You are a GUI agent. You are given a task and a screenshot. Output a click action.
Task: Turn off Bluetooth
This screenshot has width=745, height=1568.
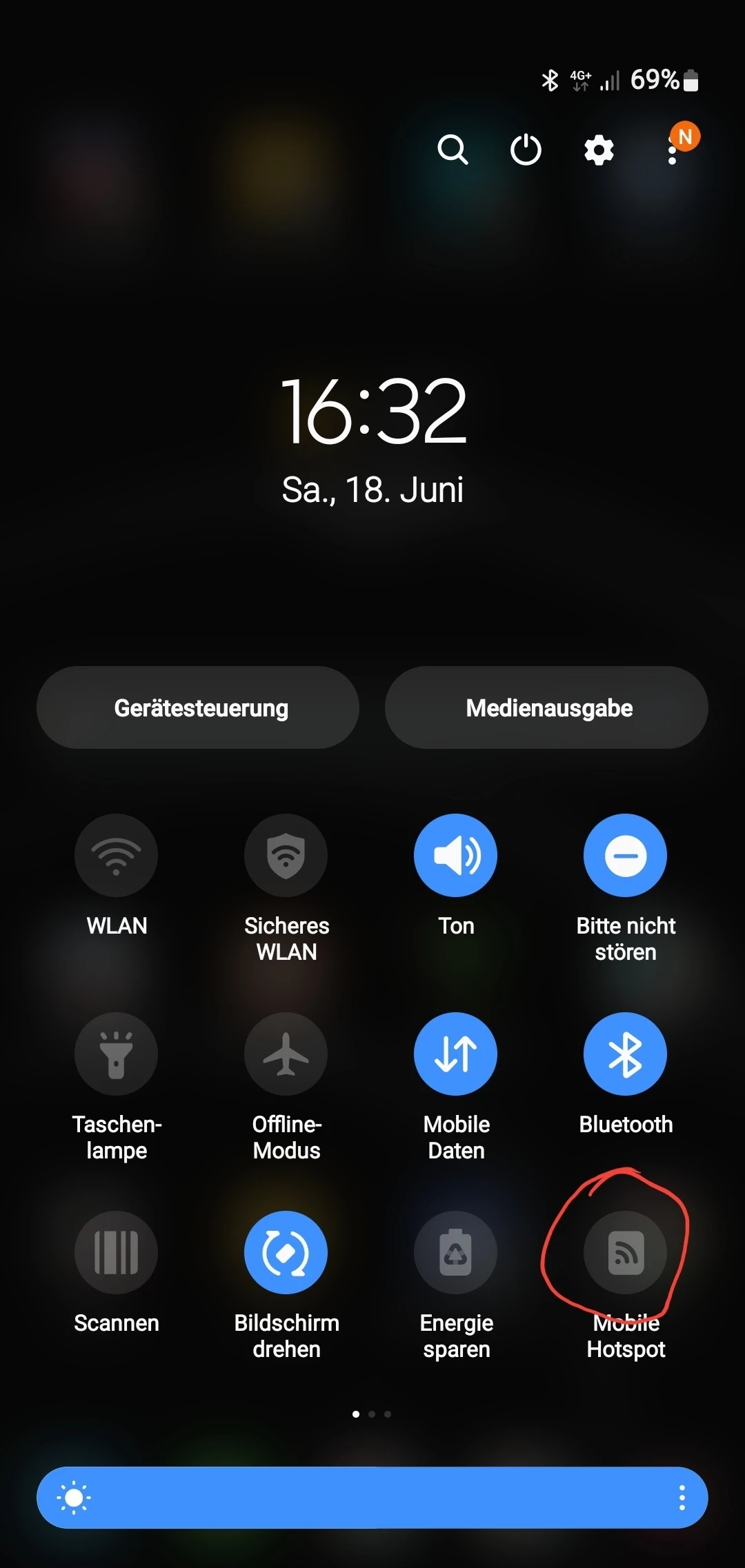(625, 1054)
